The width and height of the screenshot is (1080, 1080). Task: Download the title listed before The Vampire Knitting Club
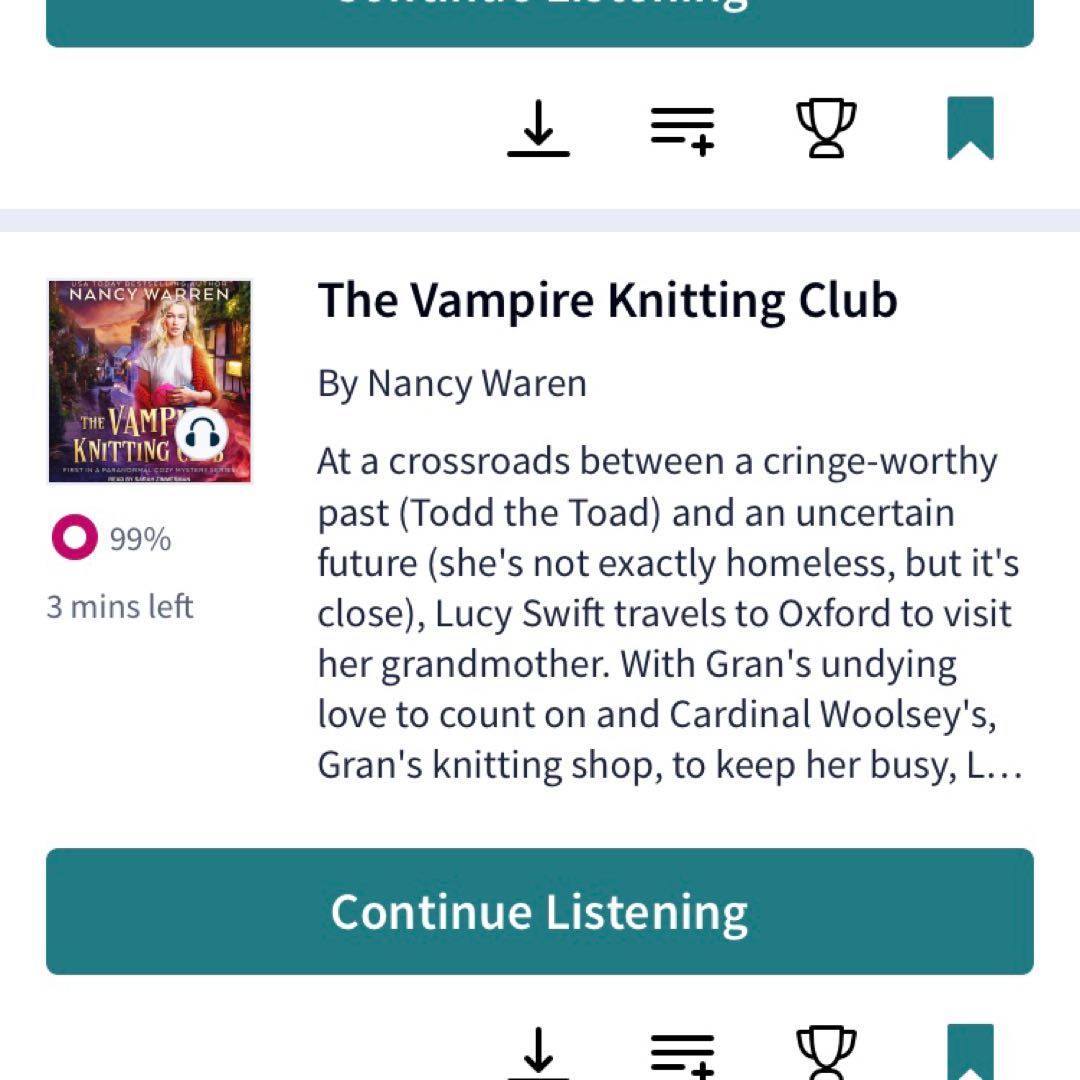click(x=538, y=129)
